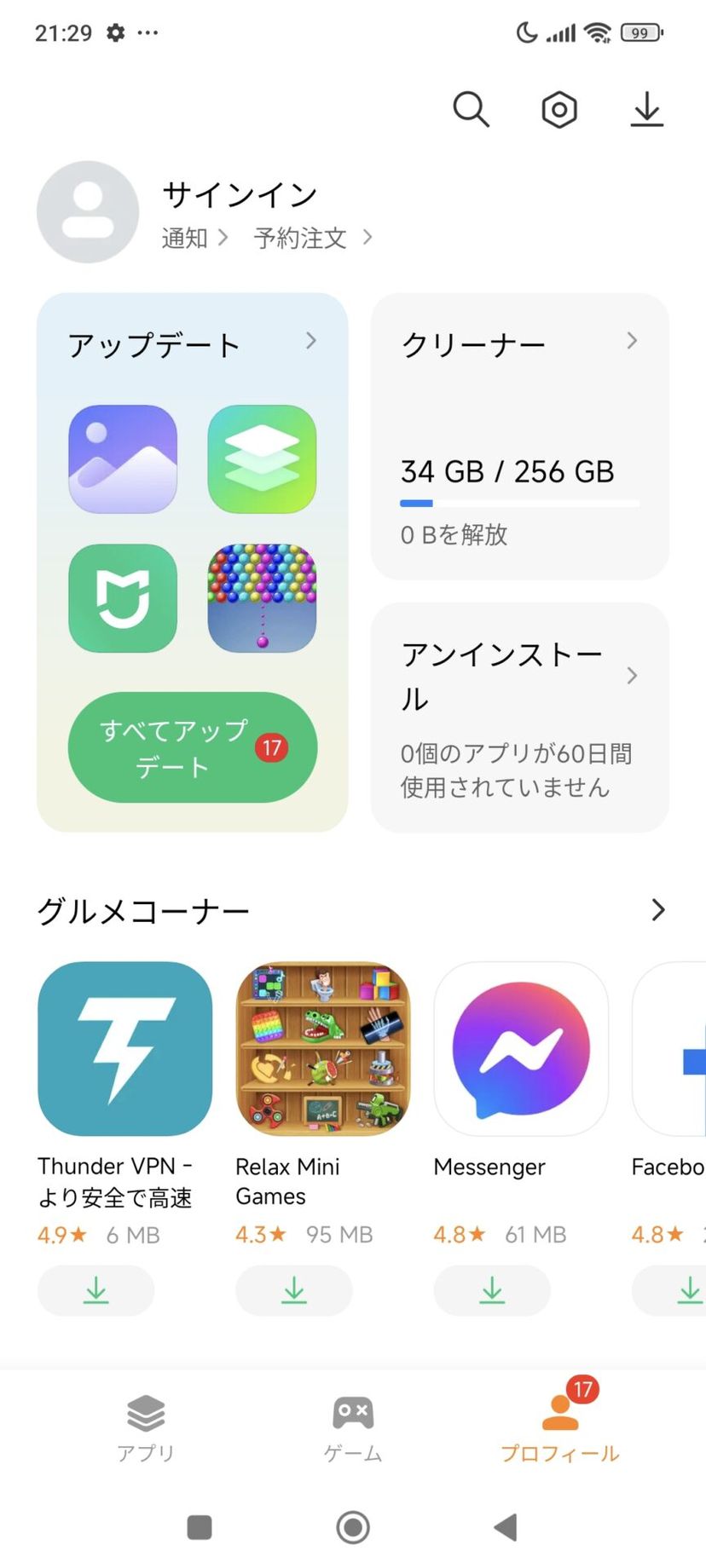Tap the すべてアップデート button
Image resolution: width=706 pixels, height=1568 pixels.
point(192,747)
